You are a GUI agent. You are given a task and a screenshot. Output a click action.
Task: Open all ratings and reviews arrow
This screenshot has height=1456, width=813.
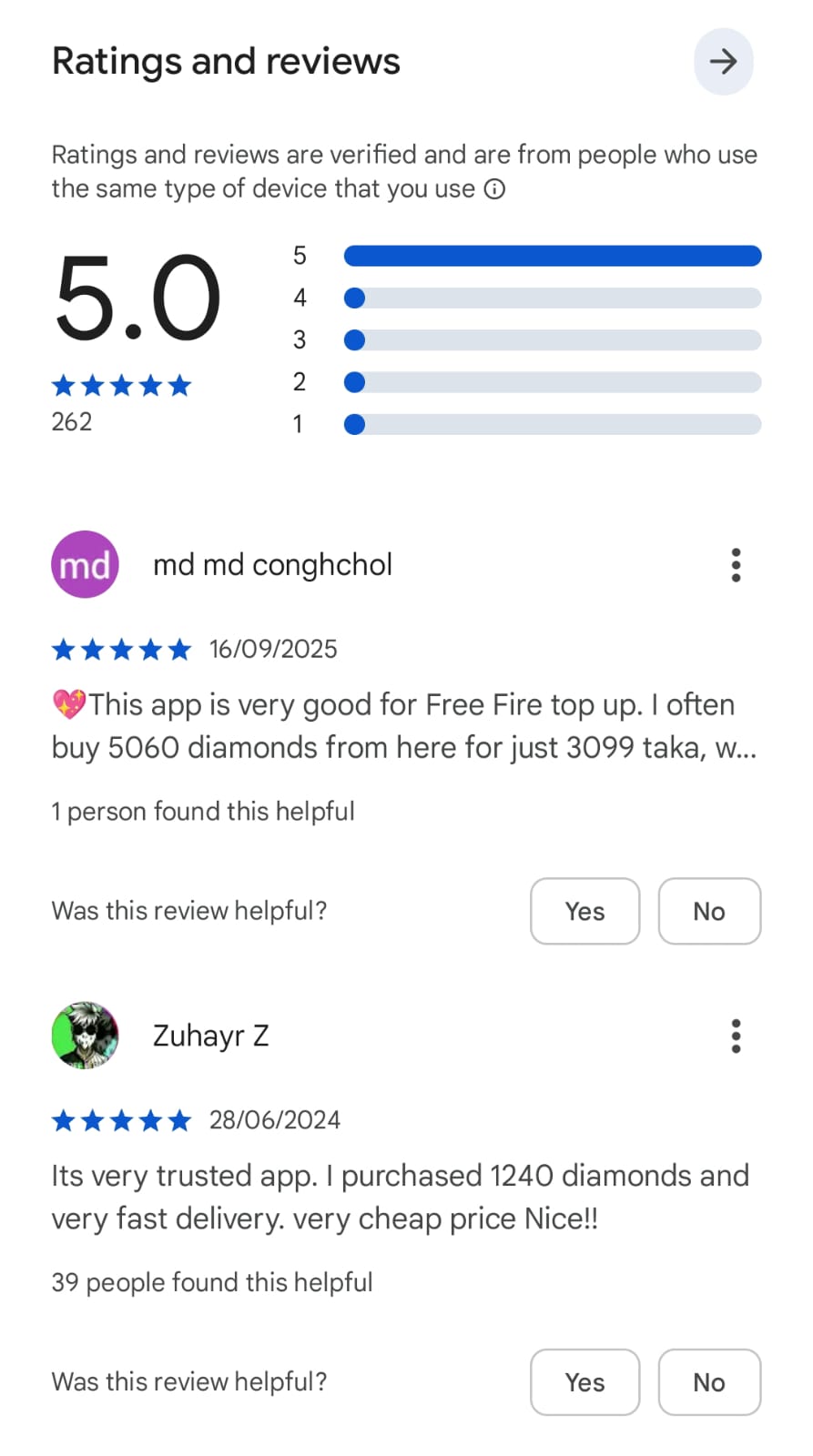tap(723, 62)
